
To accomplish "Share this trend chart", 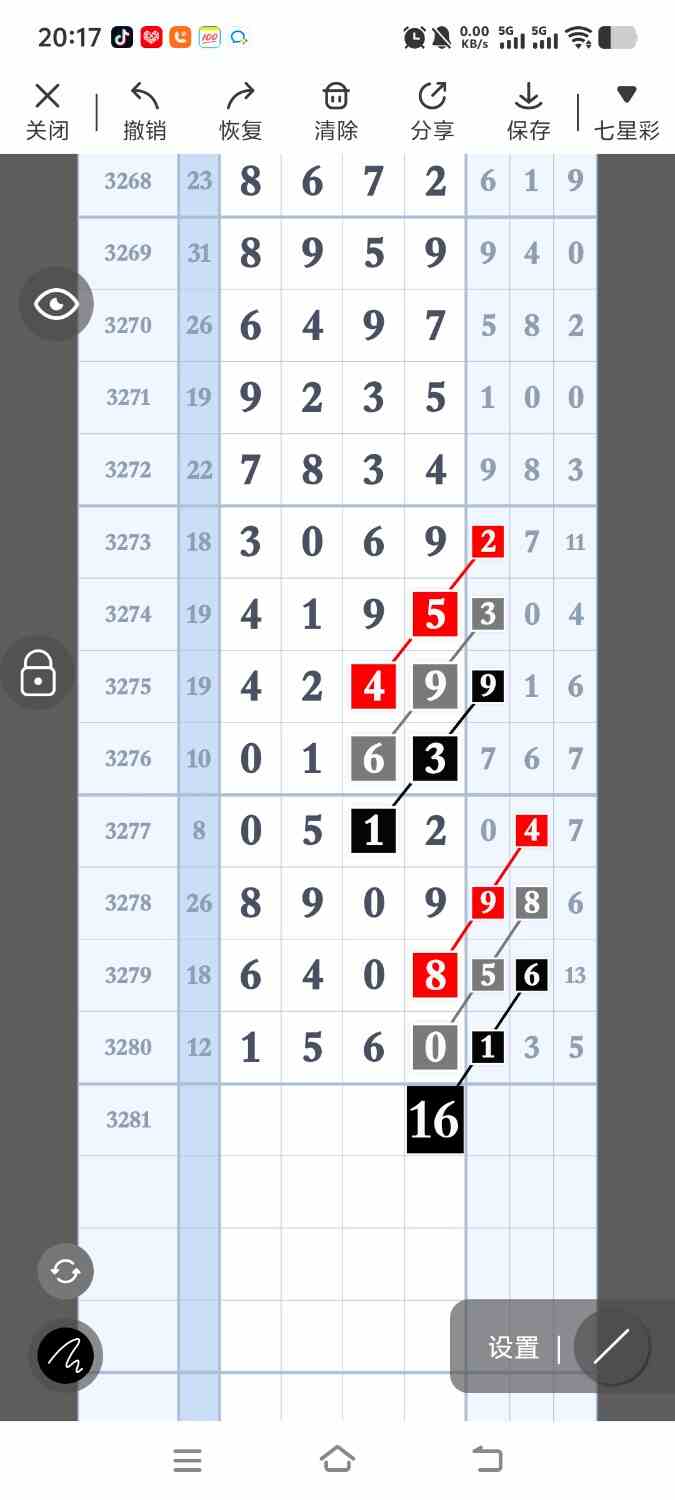I will 432,111.
